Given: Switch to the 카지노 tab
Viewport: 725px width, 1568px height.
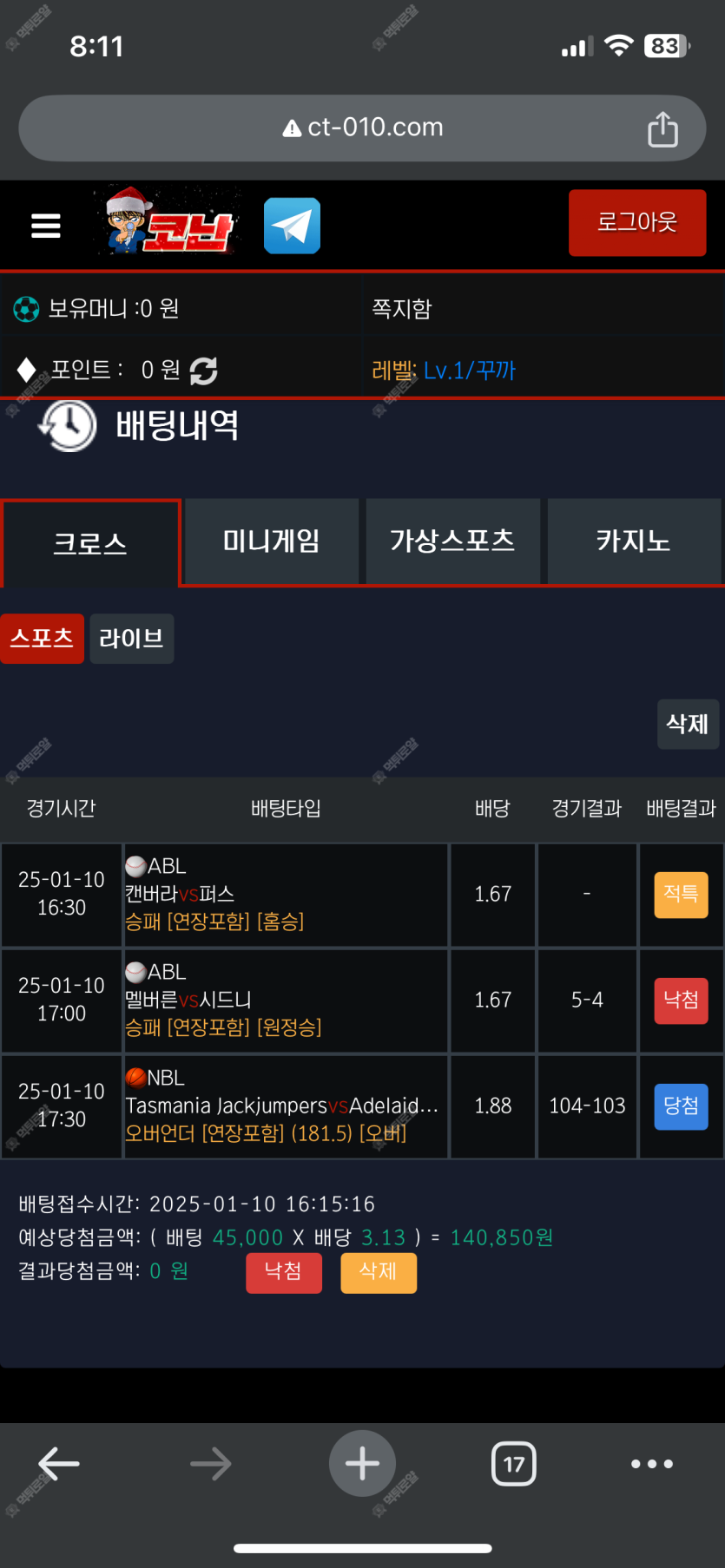Looking at the screenshot, I should click(634, 541).
